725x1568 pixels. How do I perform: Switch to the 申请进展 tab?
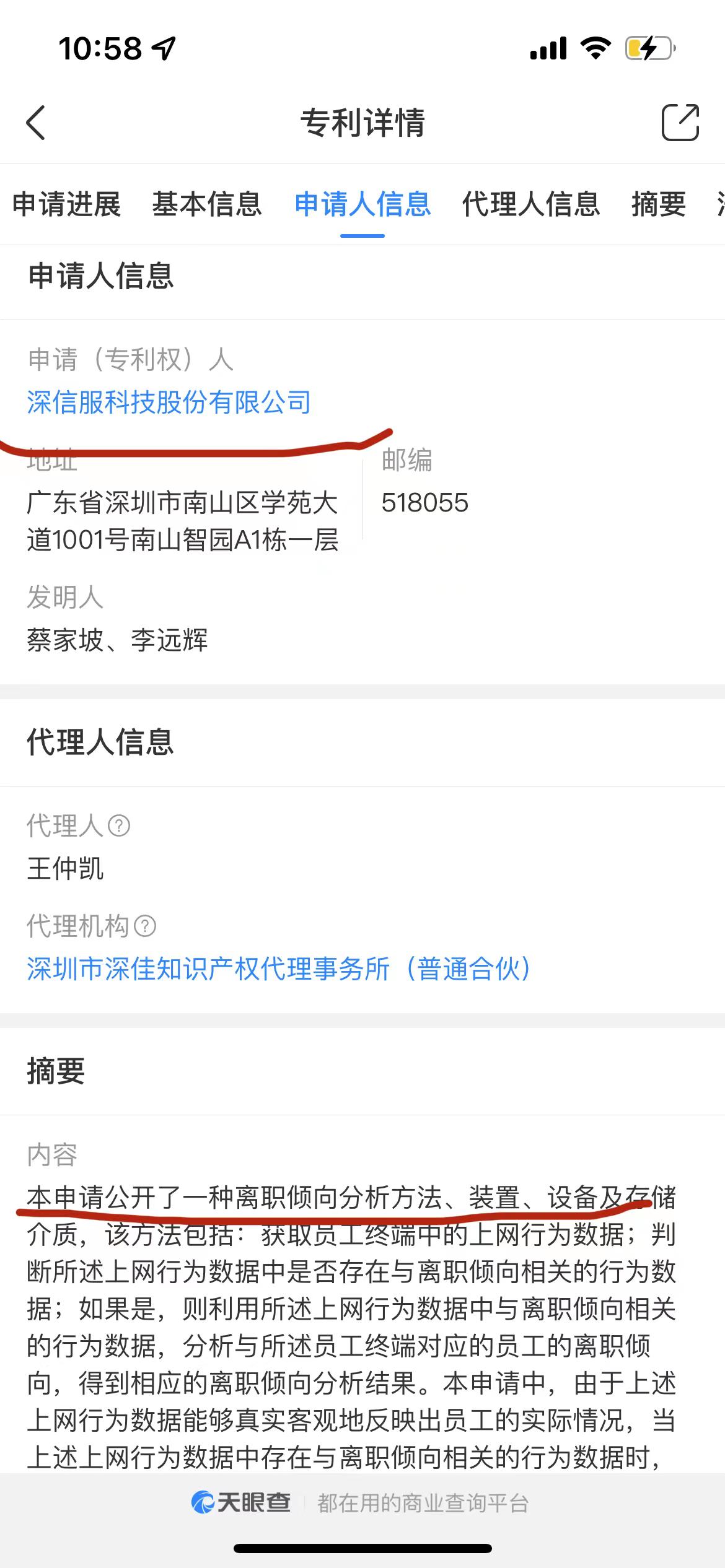(x=68, y=206)
